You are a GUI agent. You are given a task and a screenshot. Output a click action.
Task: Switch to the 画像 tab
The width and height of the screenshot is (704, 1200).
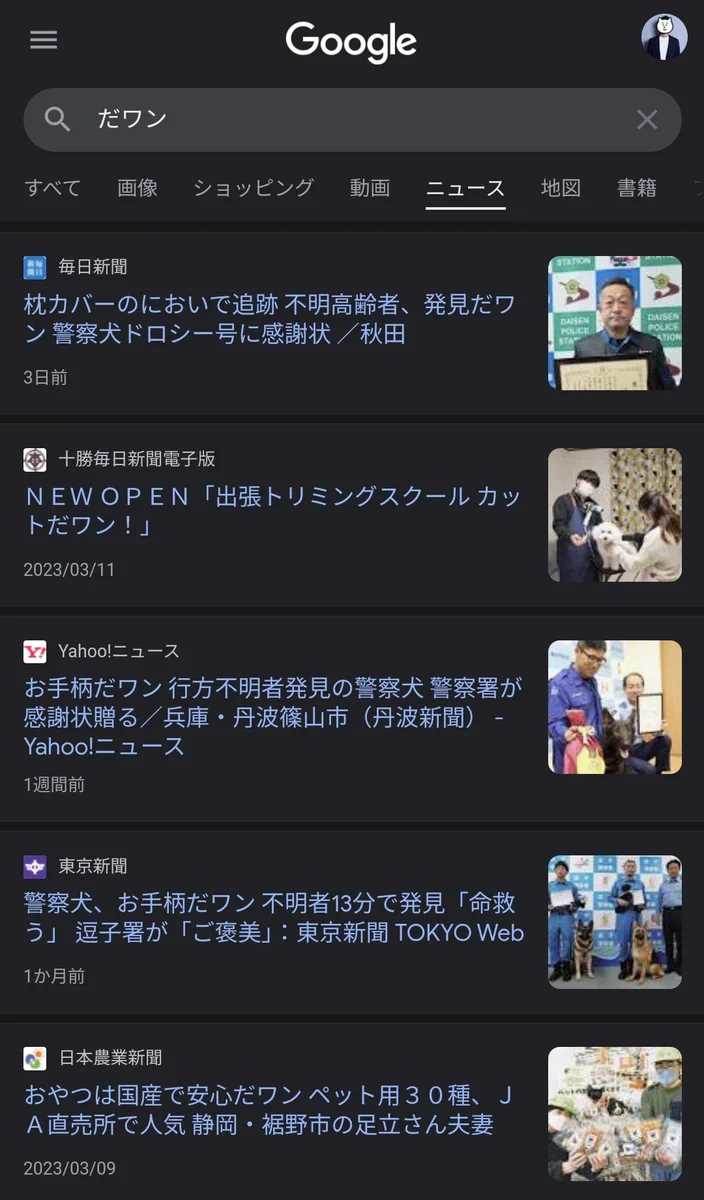(x=137, y=188)
